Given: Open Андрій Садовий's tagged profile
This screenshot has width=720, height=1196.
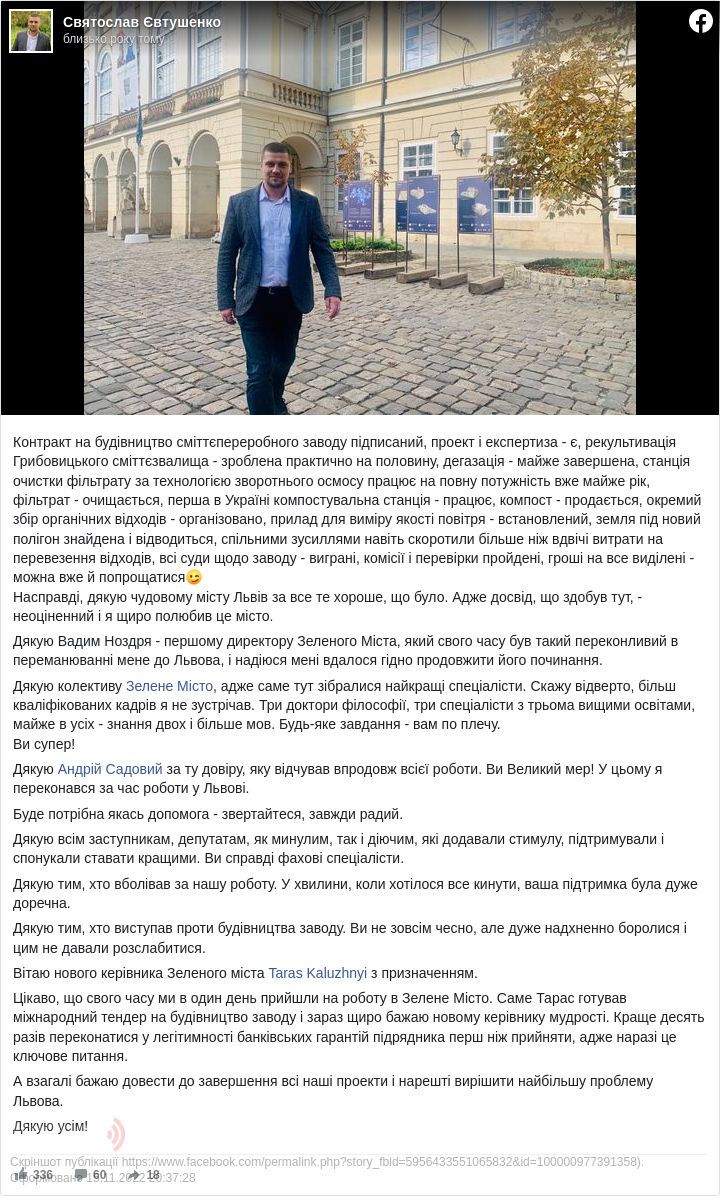Looking at the screenshot, I should 110,769.
